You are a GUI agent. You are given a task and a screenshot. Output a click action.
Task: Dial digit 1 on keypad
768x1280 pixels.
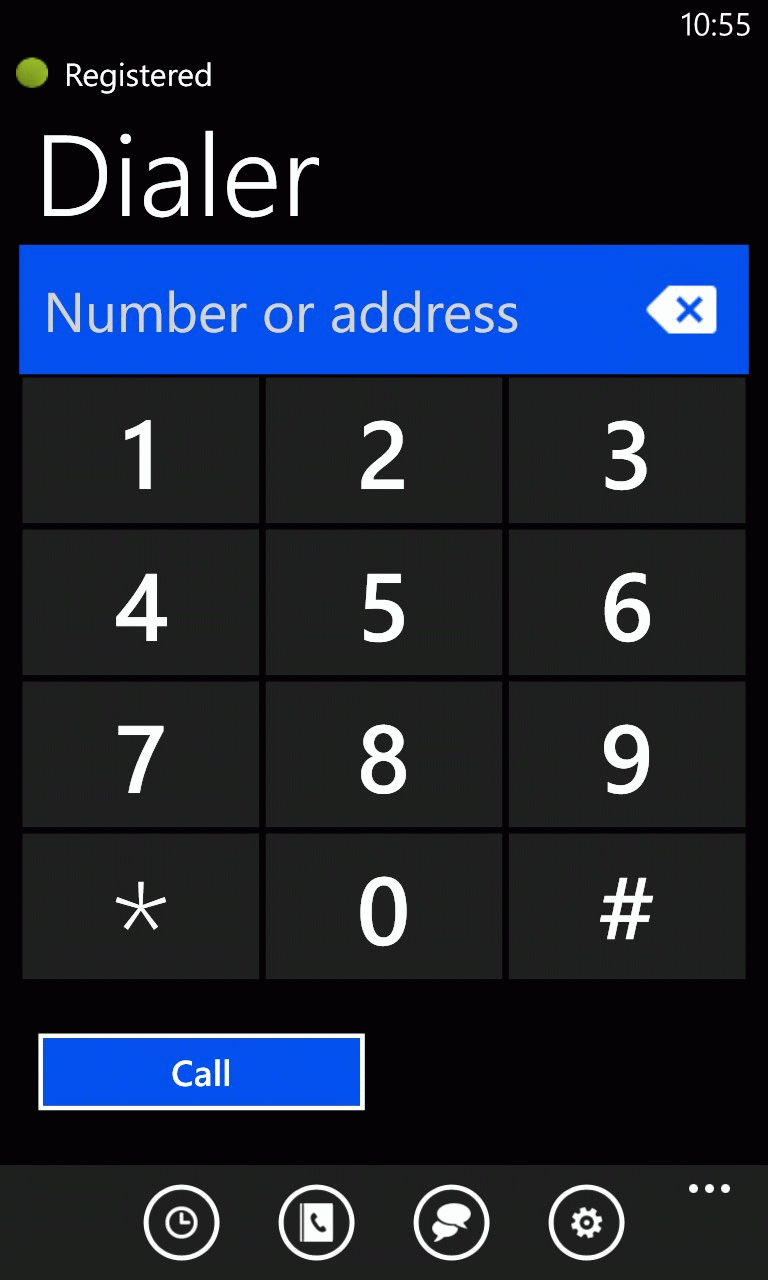coord(141,451)
